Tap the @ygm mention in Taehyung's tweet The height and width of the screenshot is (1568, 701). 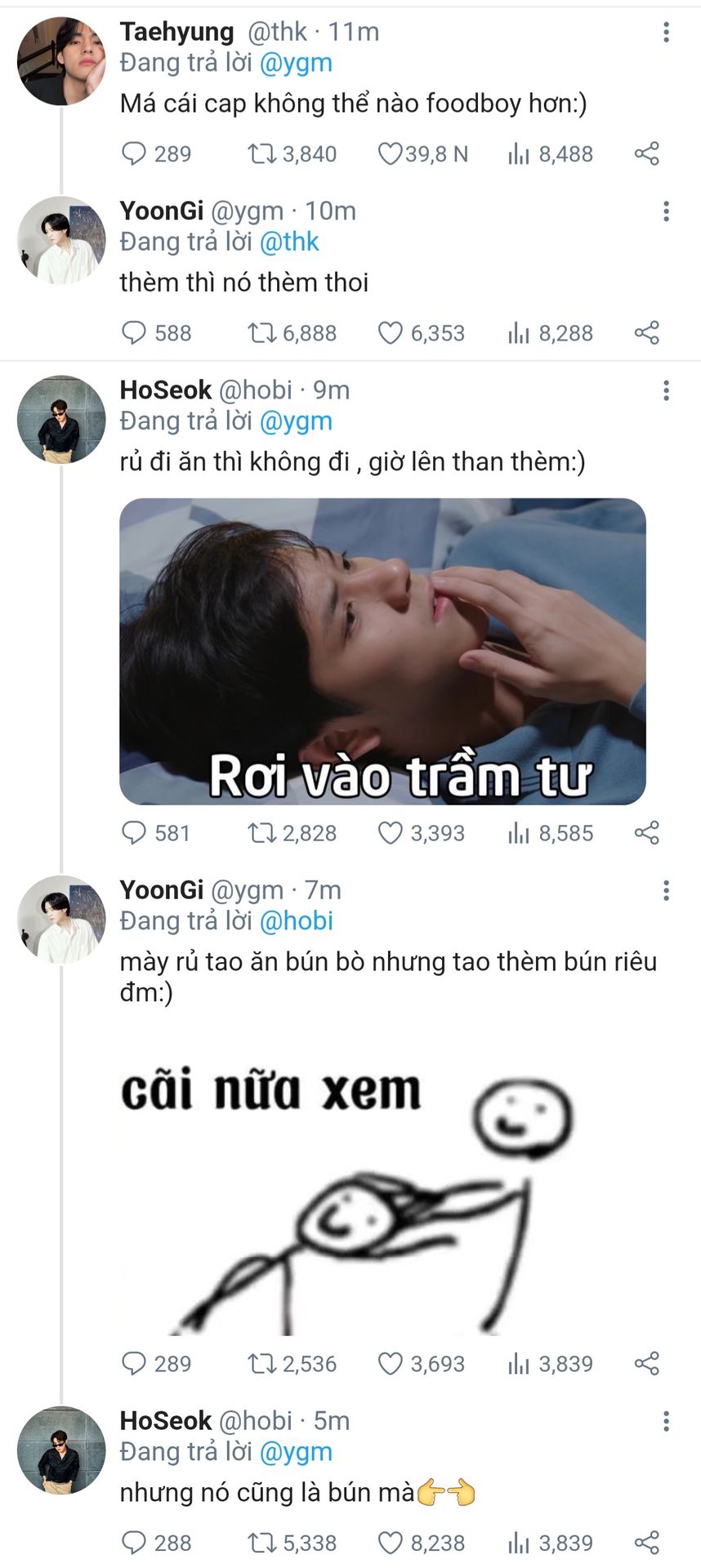(x=296, y=63)
